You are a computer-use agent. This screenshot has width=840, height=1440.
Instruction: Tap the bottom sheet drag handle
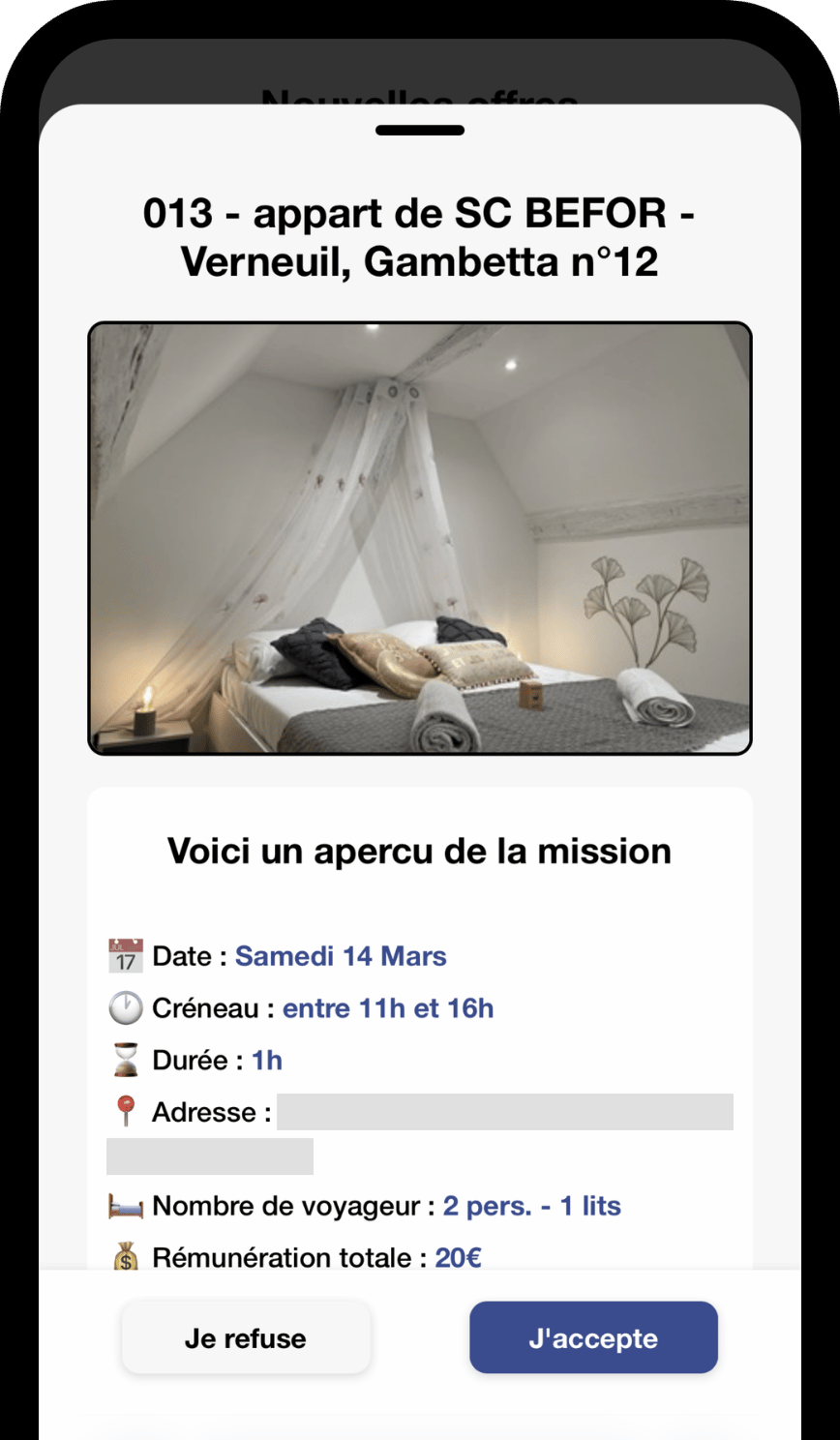tap(420, 131)
